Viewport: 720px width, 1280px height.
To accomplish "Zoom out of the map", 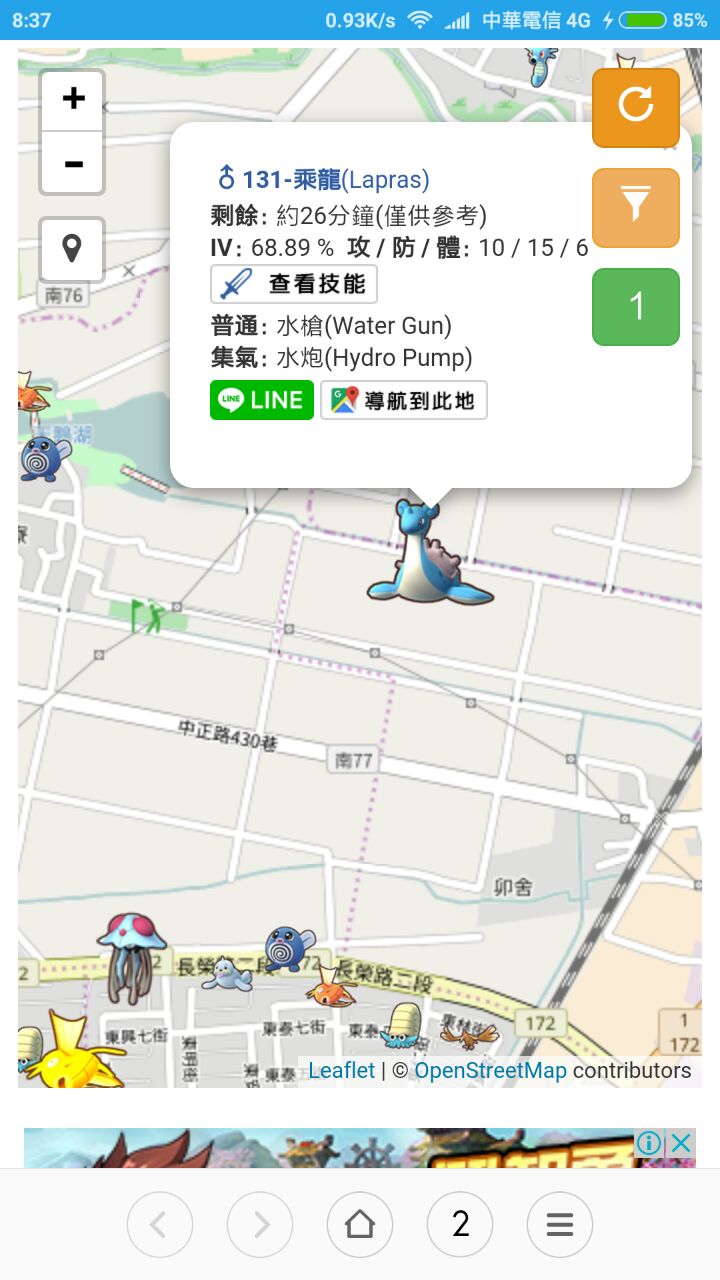I will point(72,163).
